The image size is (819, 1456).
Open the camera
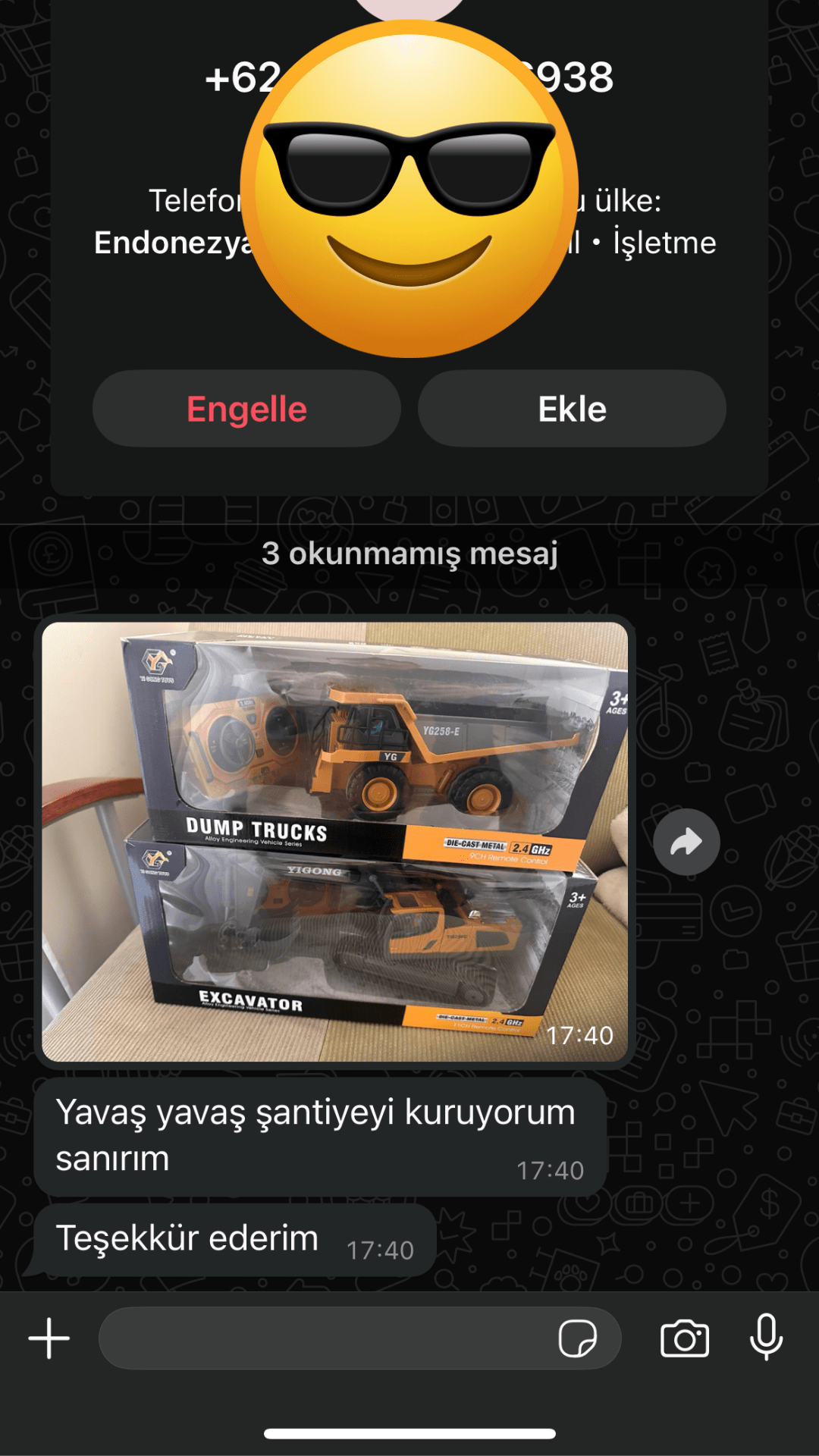point(685,1338)
